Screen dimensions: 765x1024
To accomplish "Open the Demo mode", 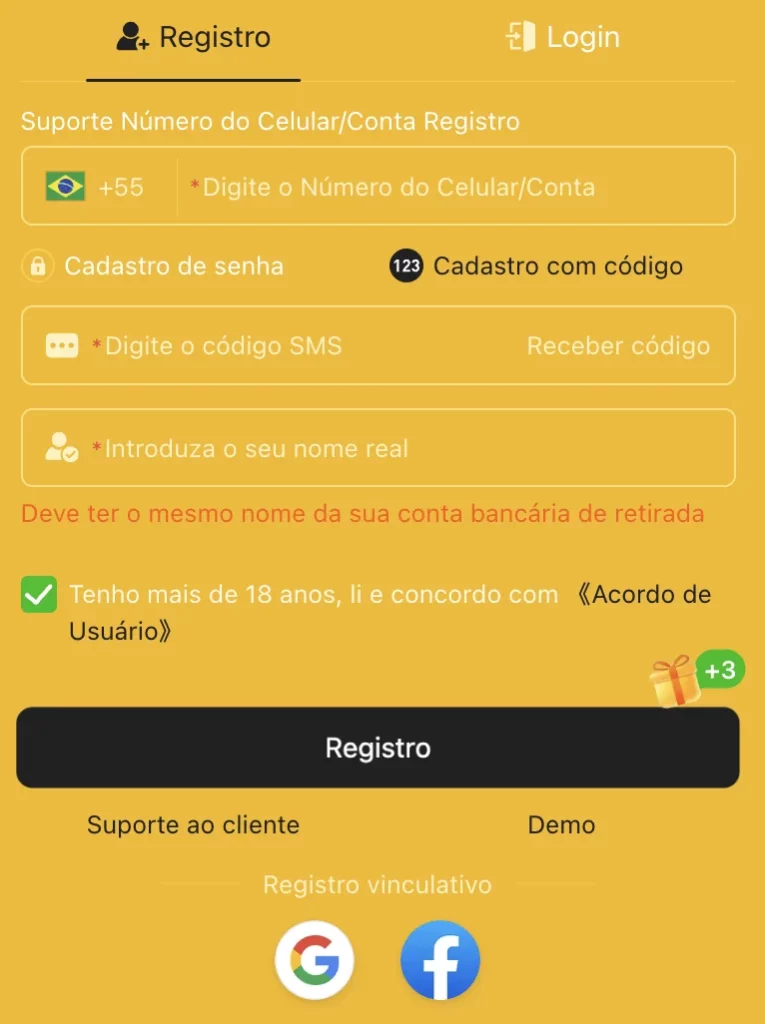I will point(562,825).
